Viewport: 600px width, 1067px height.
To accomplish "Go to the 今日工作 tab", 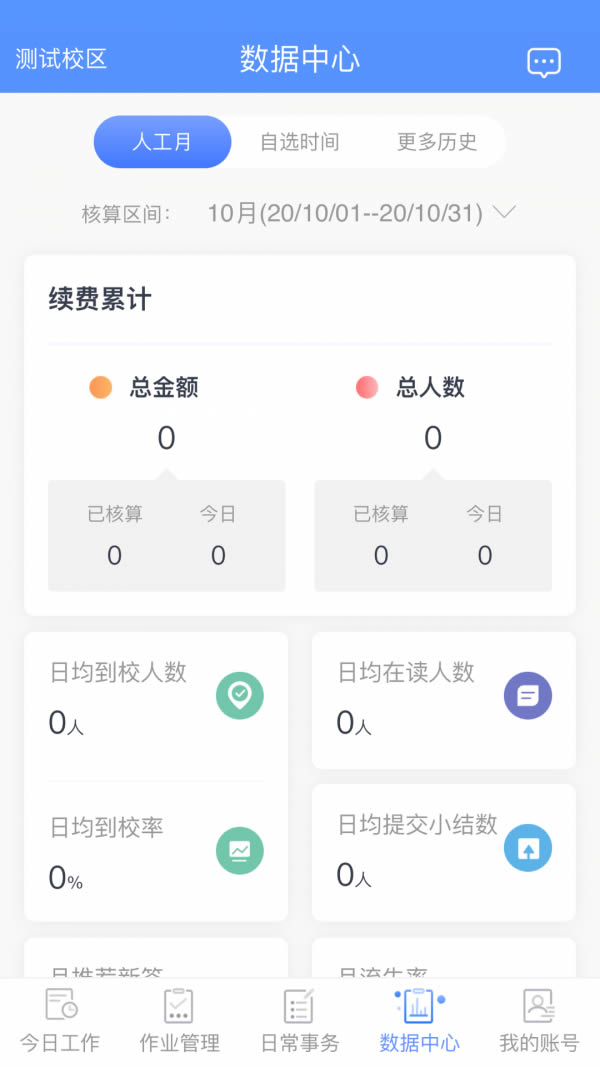I will 60,1021.
